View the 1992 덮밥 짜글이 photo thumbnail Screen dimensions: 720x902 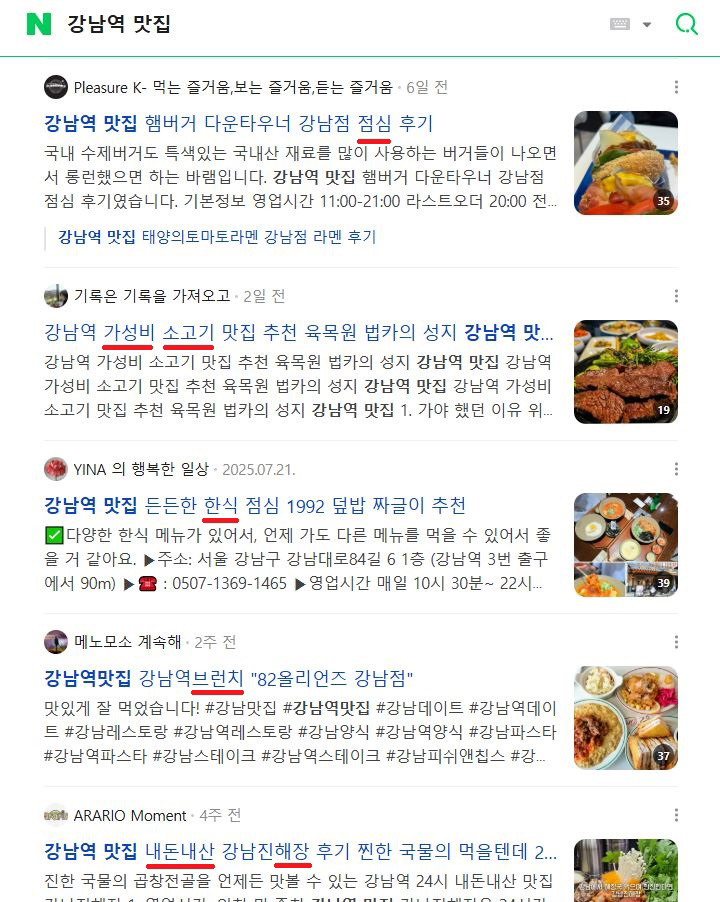click(x=625, y=545)
